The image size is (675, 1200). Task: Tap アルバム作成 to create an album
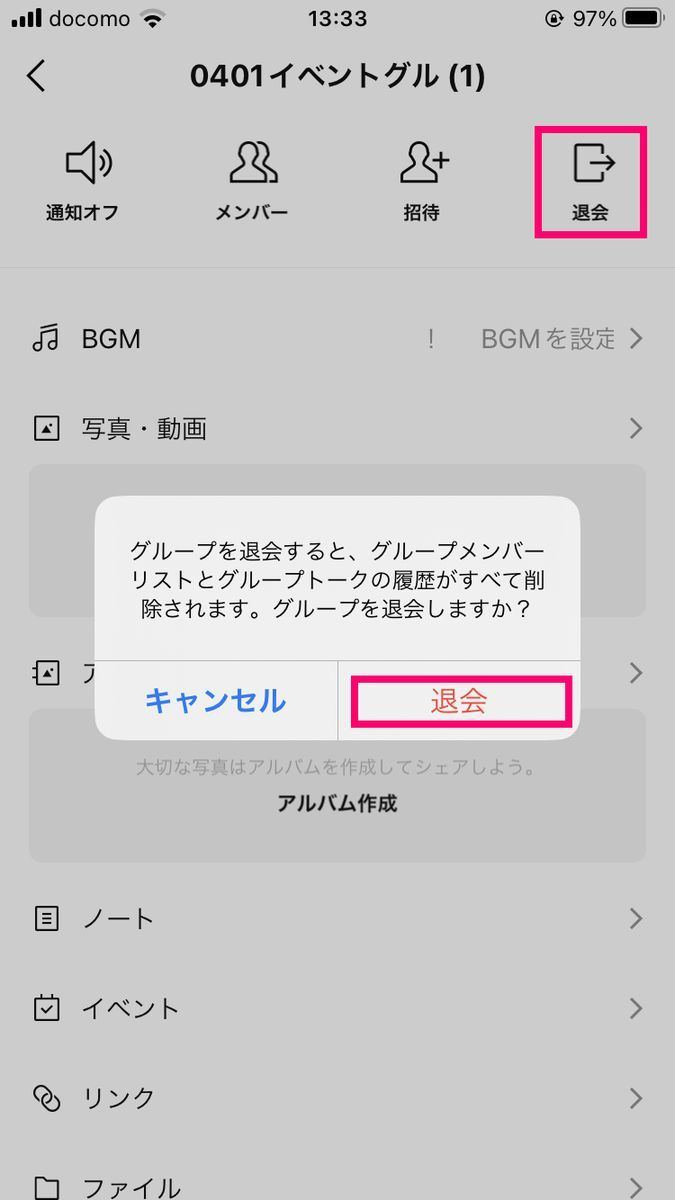click(337, 803)
